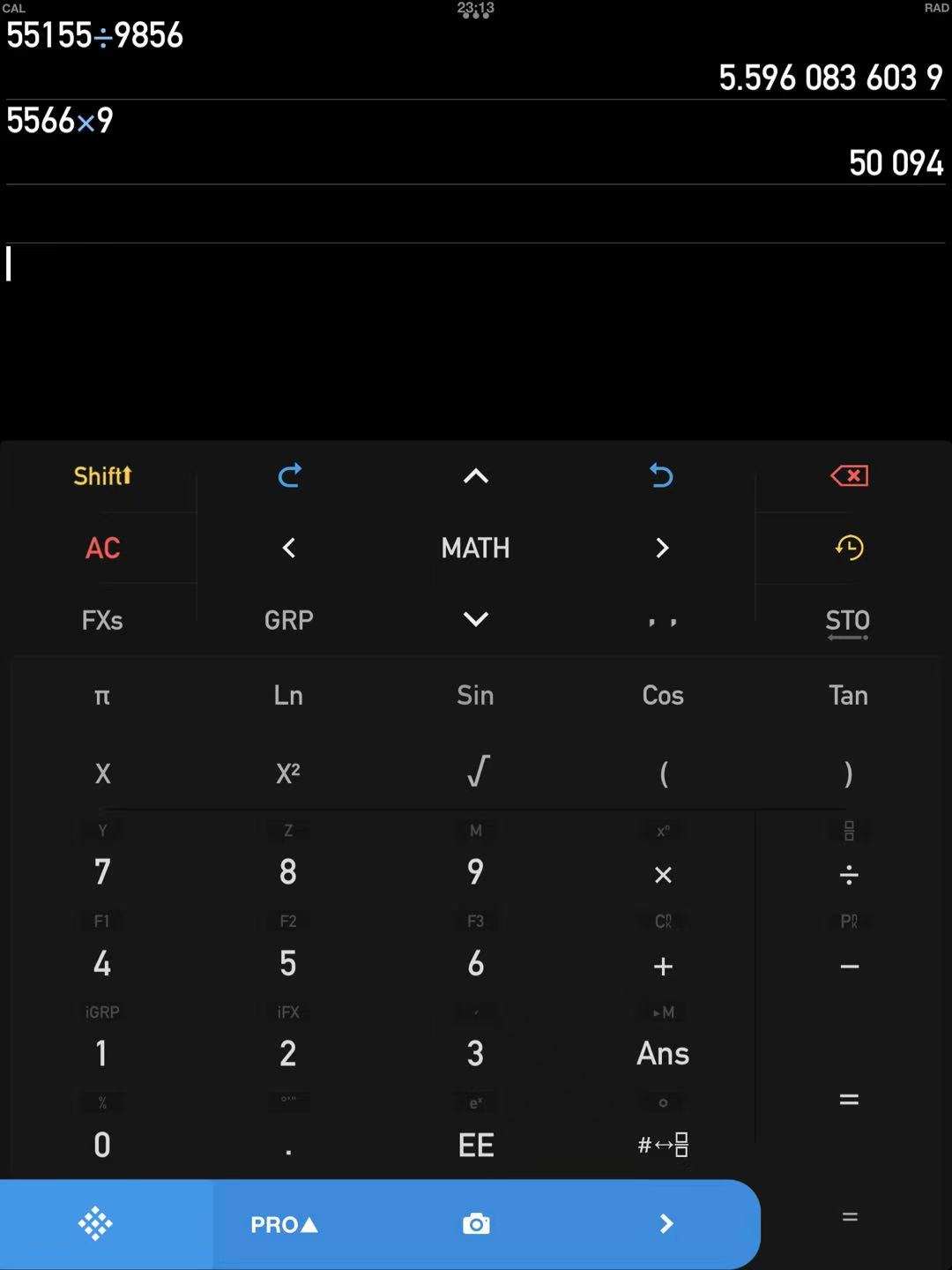Tap the GRP key

coord(288,620)
